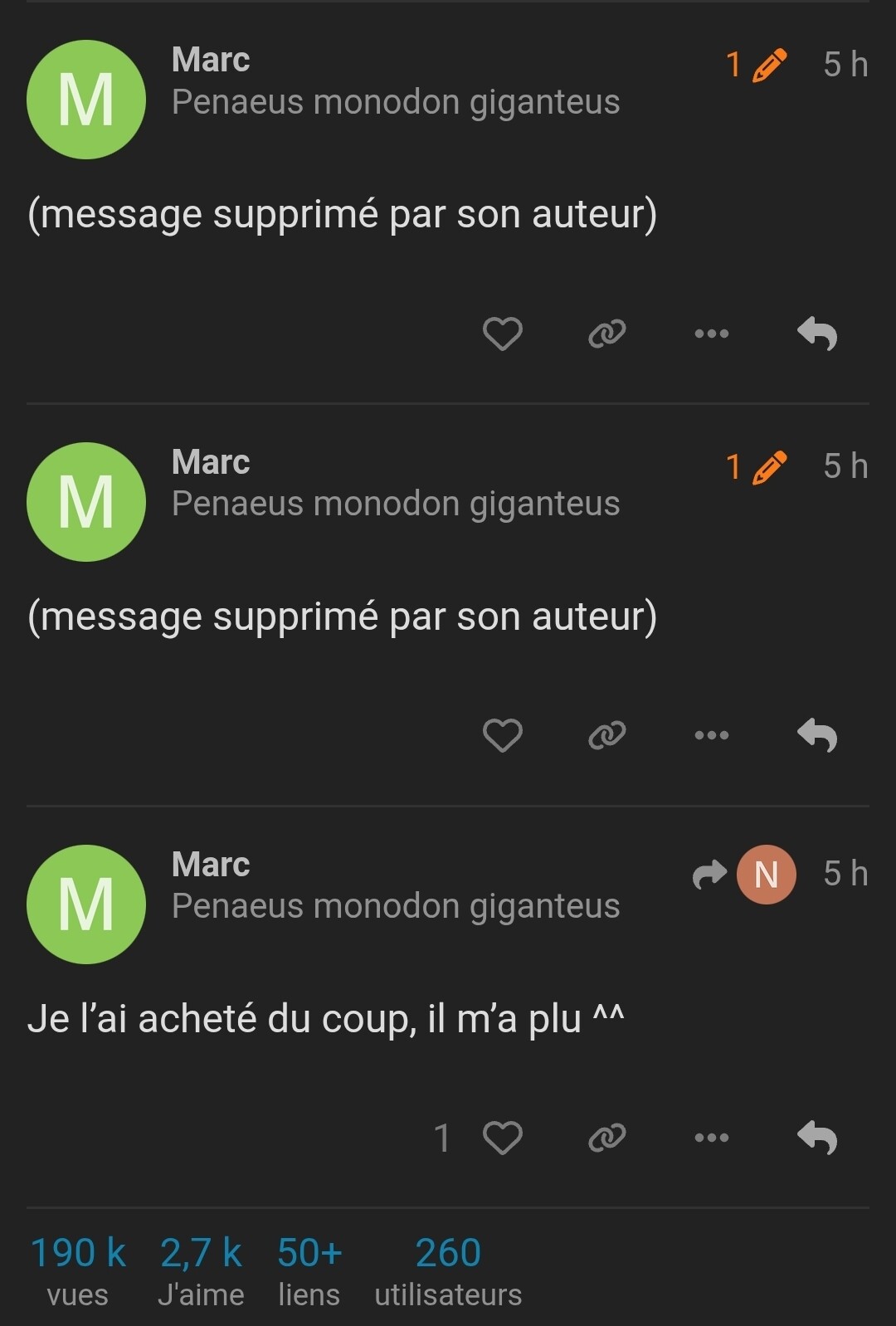
Task: Like the second deleted message
Action: 503,735
